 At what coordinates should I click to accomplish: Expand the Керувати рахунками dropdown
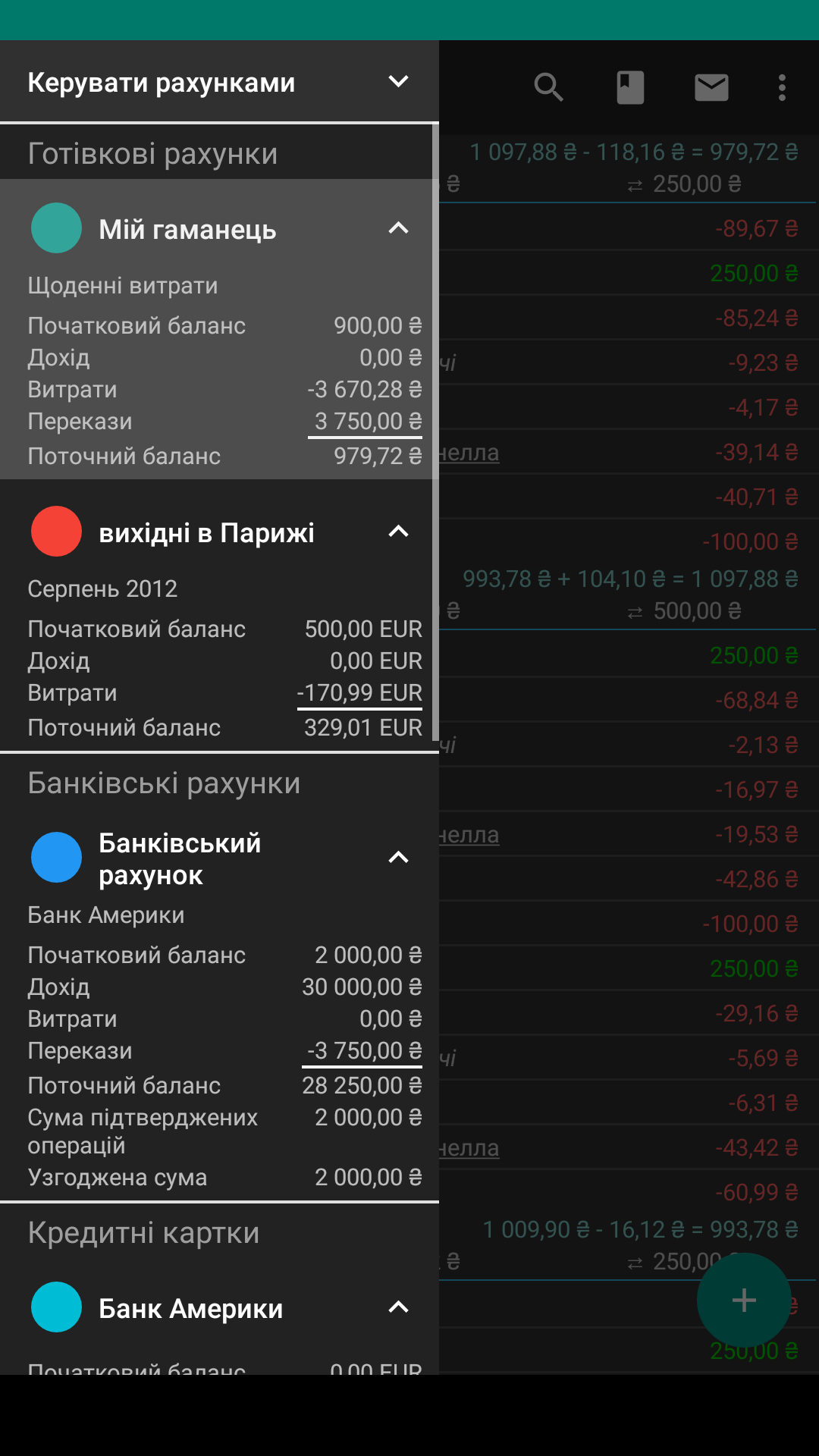[x=398, y=82]
